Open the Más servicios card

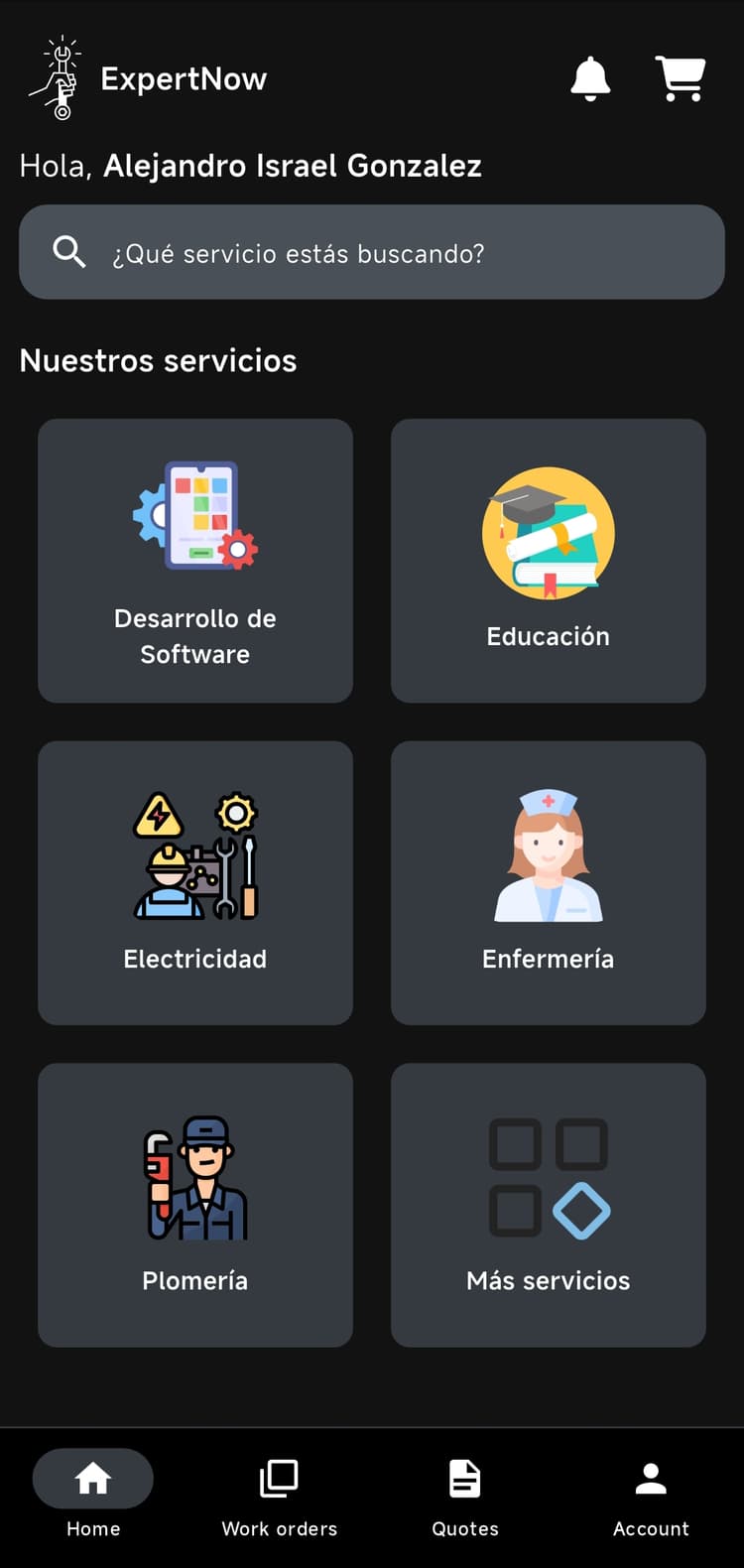[548, 1205]
